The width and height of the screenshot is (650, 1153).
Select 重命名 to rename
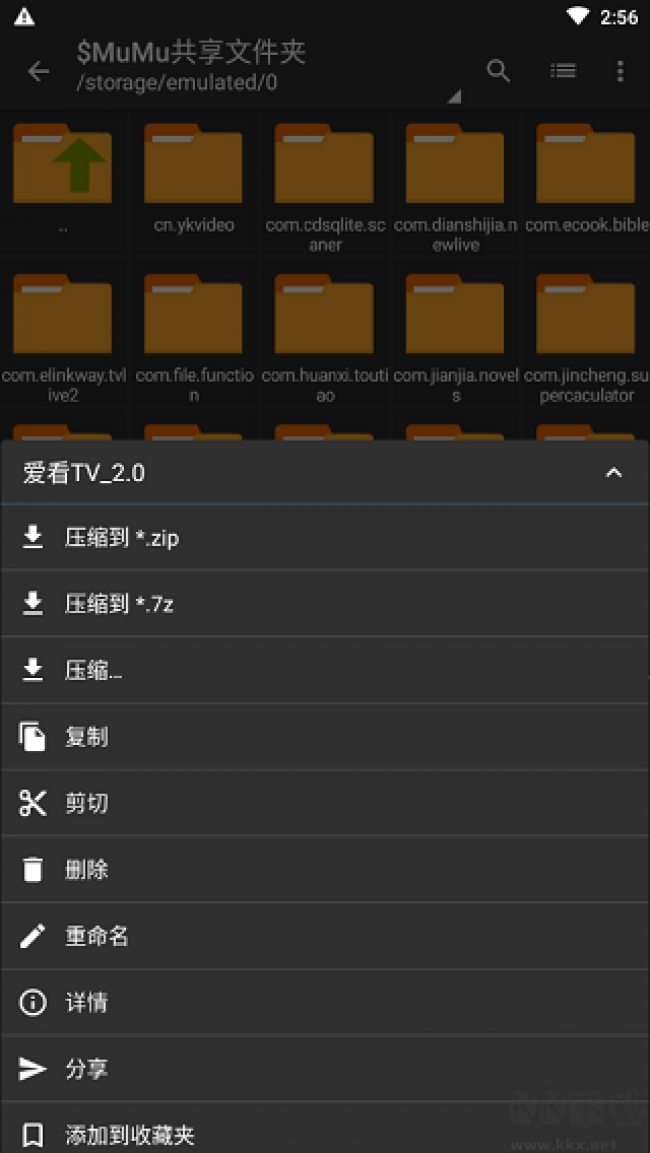(x=324, y=936)
